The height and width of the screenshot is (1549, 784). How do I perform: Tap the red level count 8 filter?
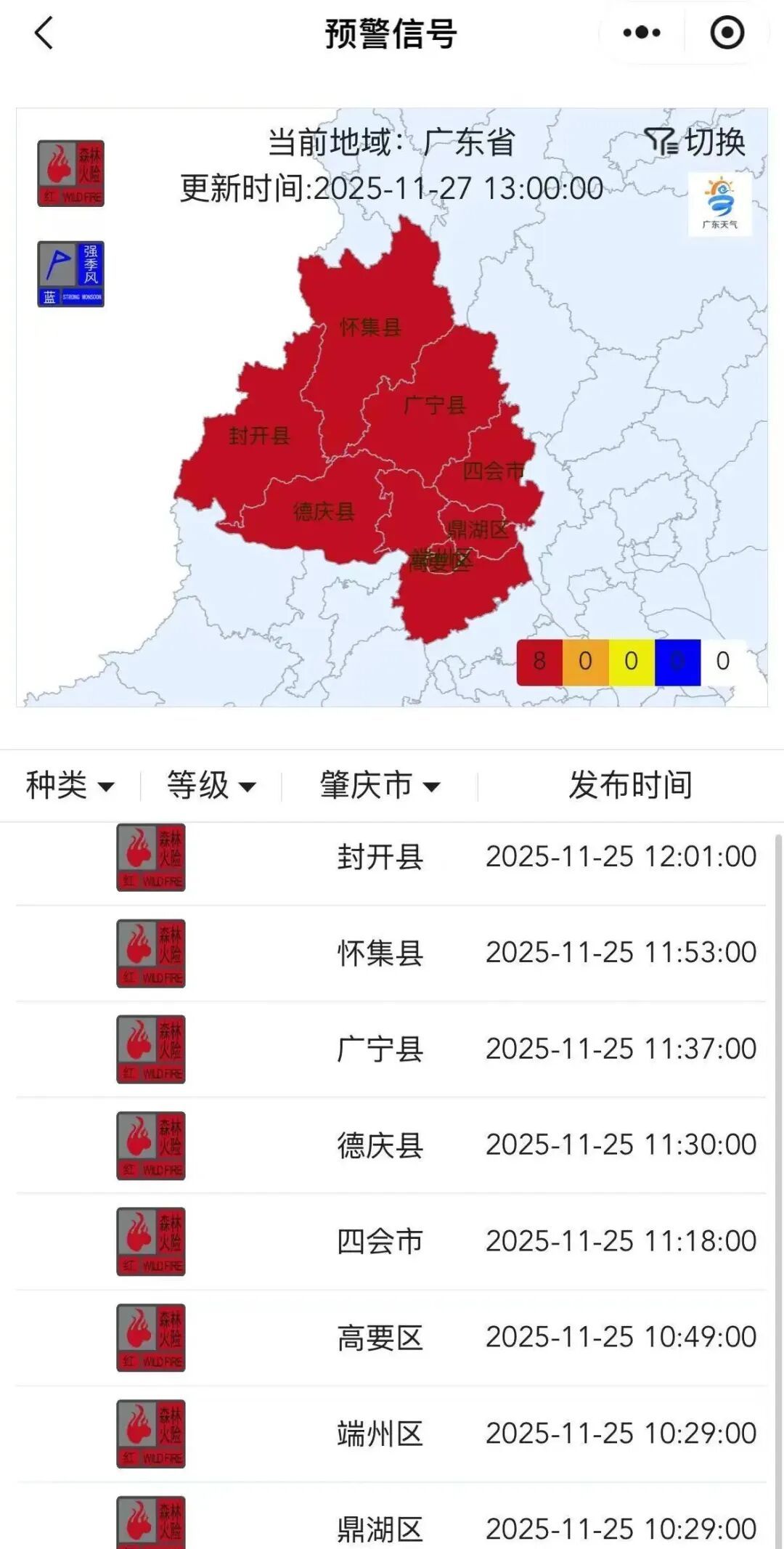539,662
